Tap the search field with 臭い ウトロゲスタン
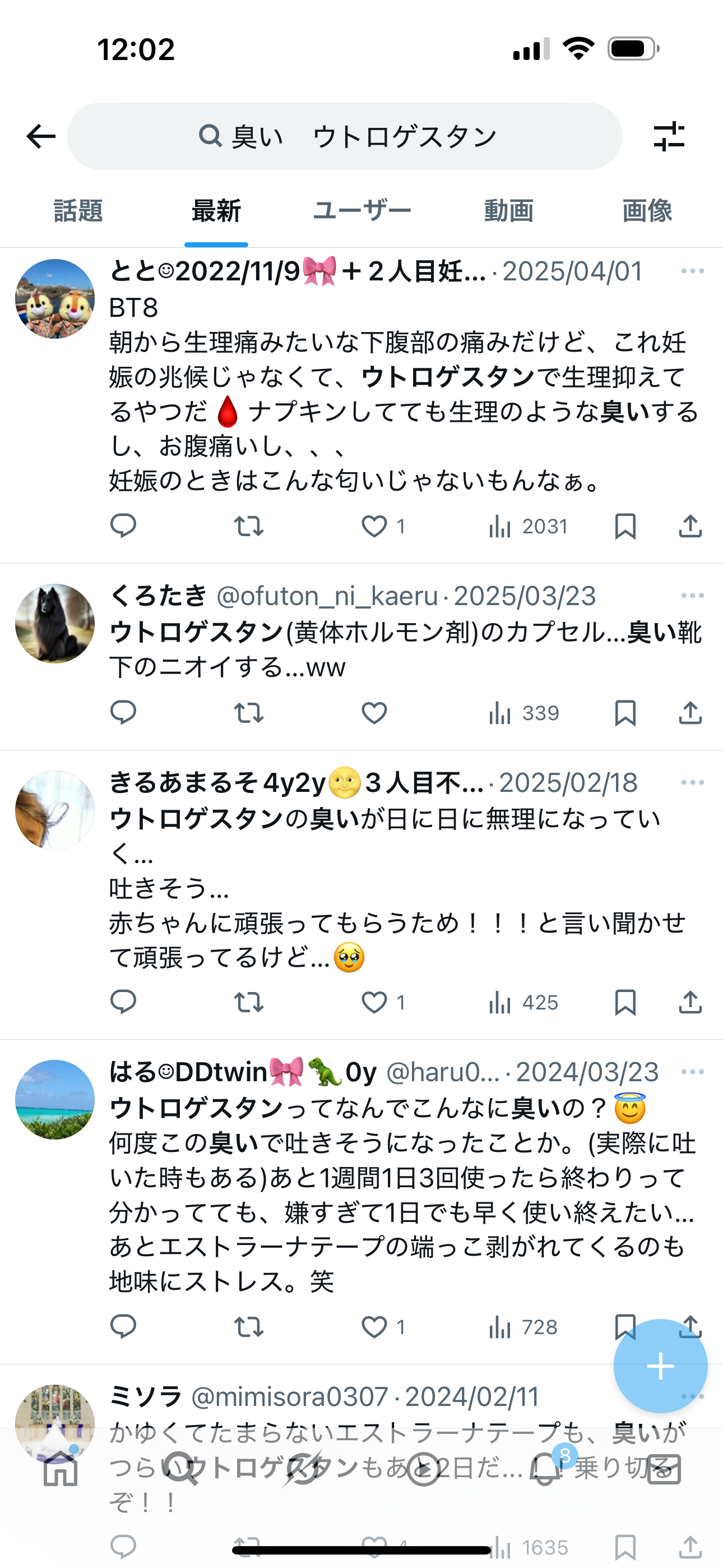Screen dimensions: 723x1568 345,136
